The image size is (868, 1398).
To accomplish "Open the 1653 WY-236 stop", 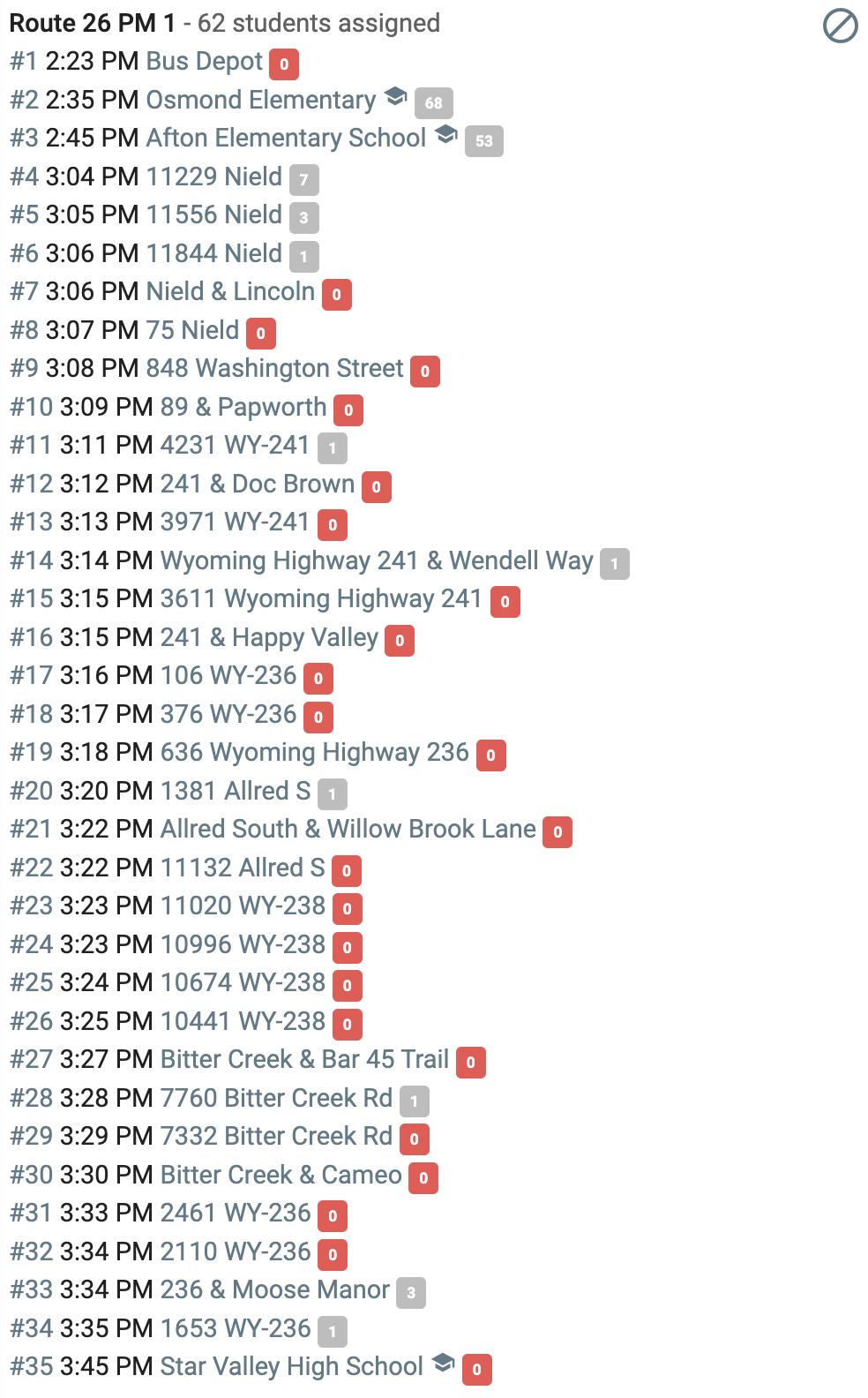I will (236, 1328).
